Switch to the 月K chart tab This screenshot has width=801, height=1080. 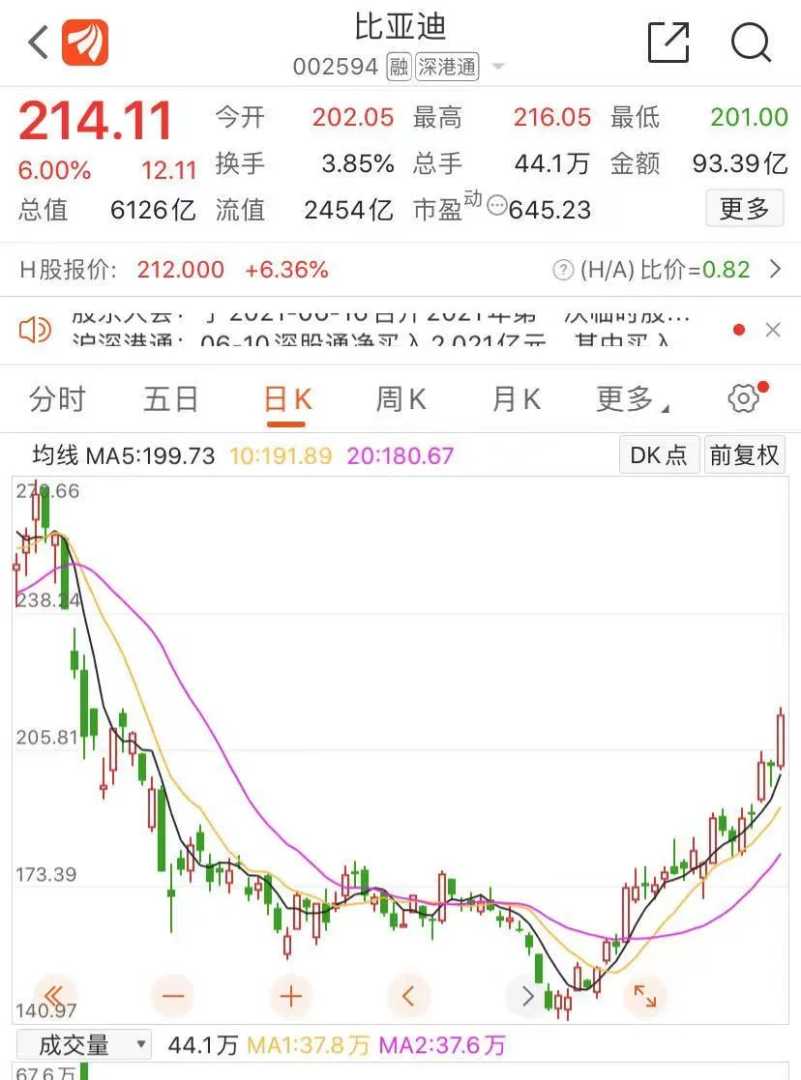pyautogui.click(x=516, y=400)
